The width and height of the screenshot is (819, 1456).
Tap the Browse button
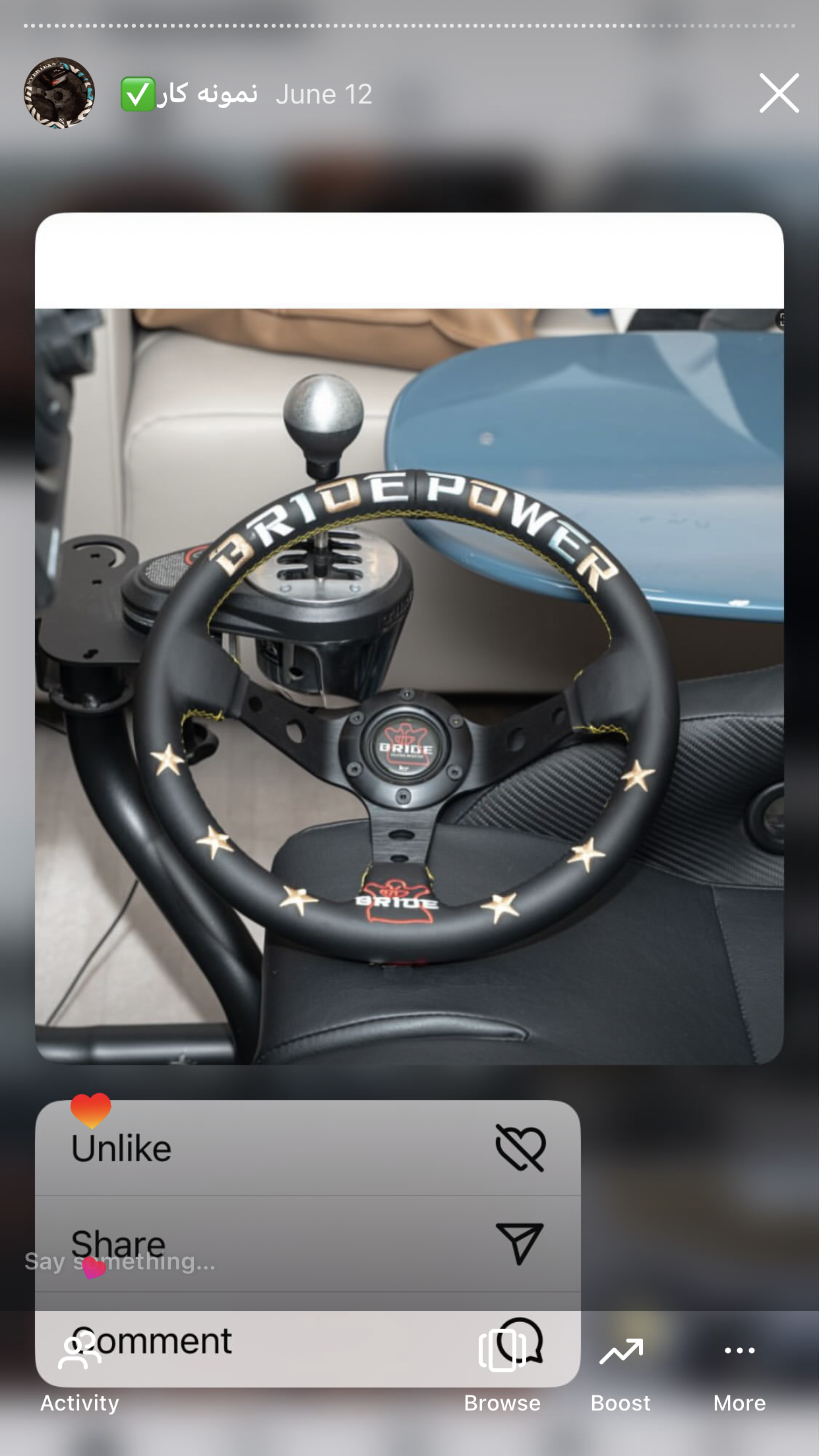tap(502, 1374)
